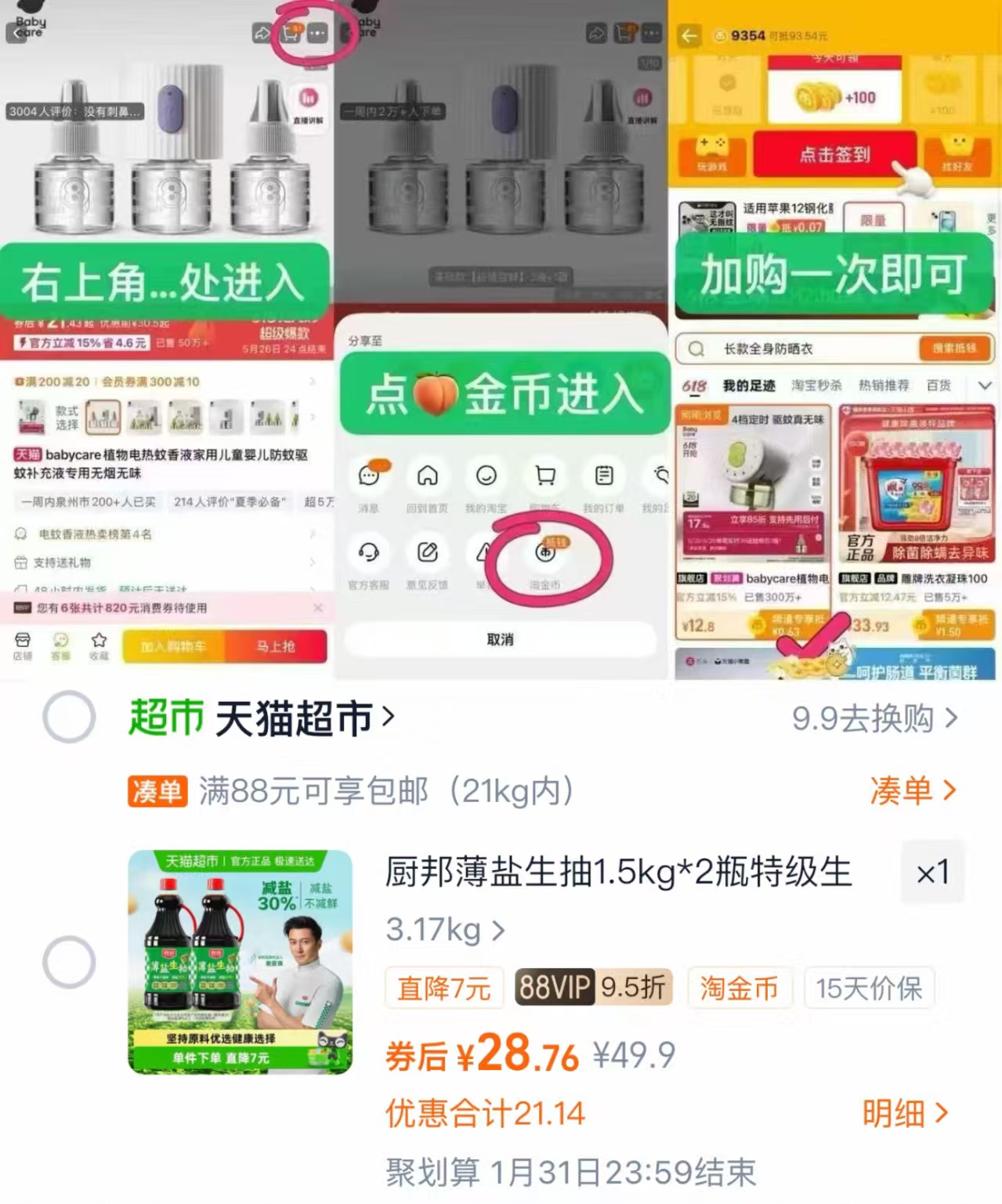Select the circle next to the 厨邦薄盐生抽 item
The image size is (1002, 1204).
(x=71, y=961)
